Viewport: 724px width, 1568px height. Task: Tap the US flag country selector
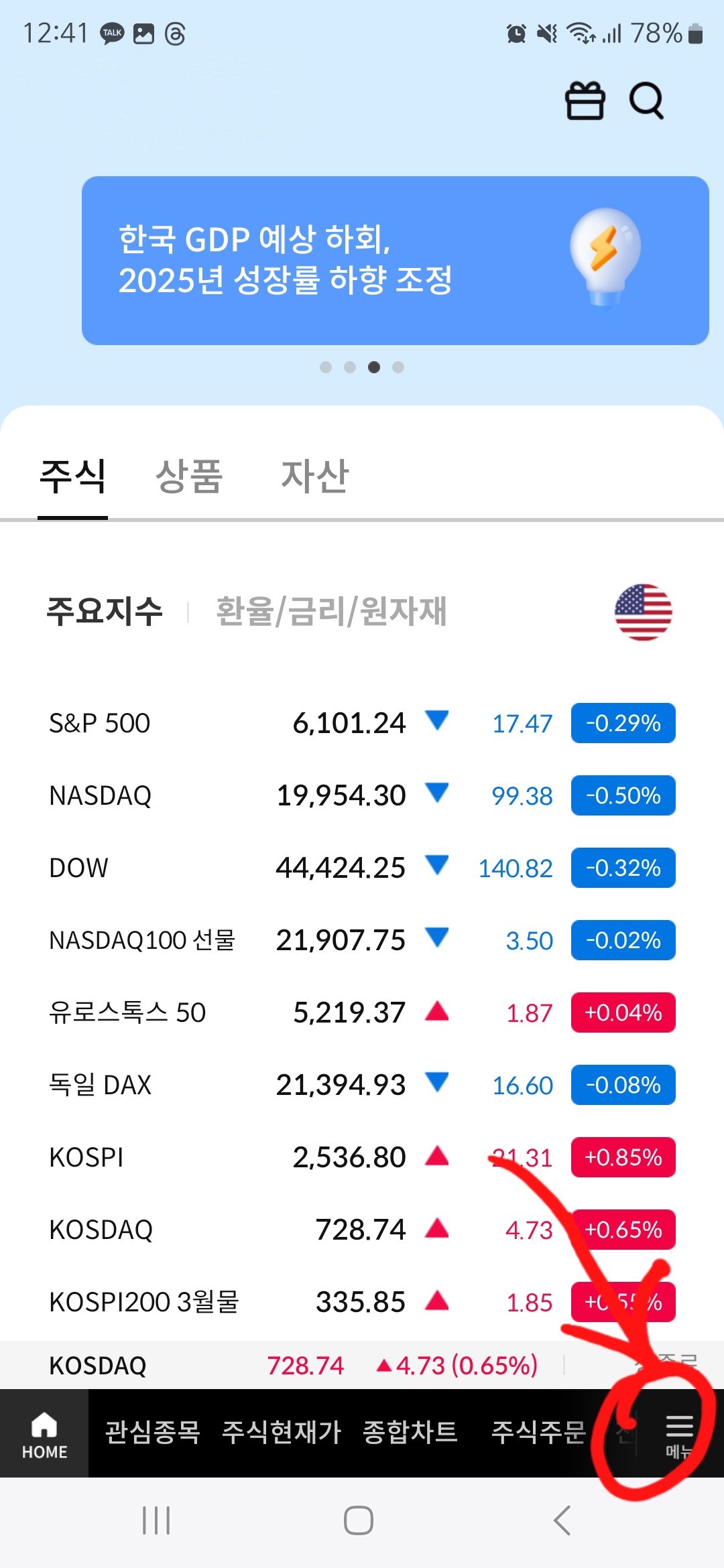[x=644, y=612]
